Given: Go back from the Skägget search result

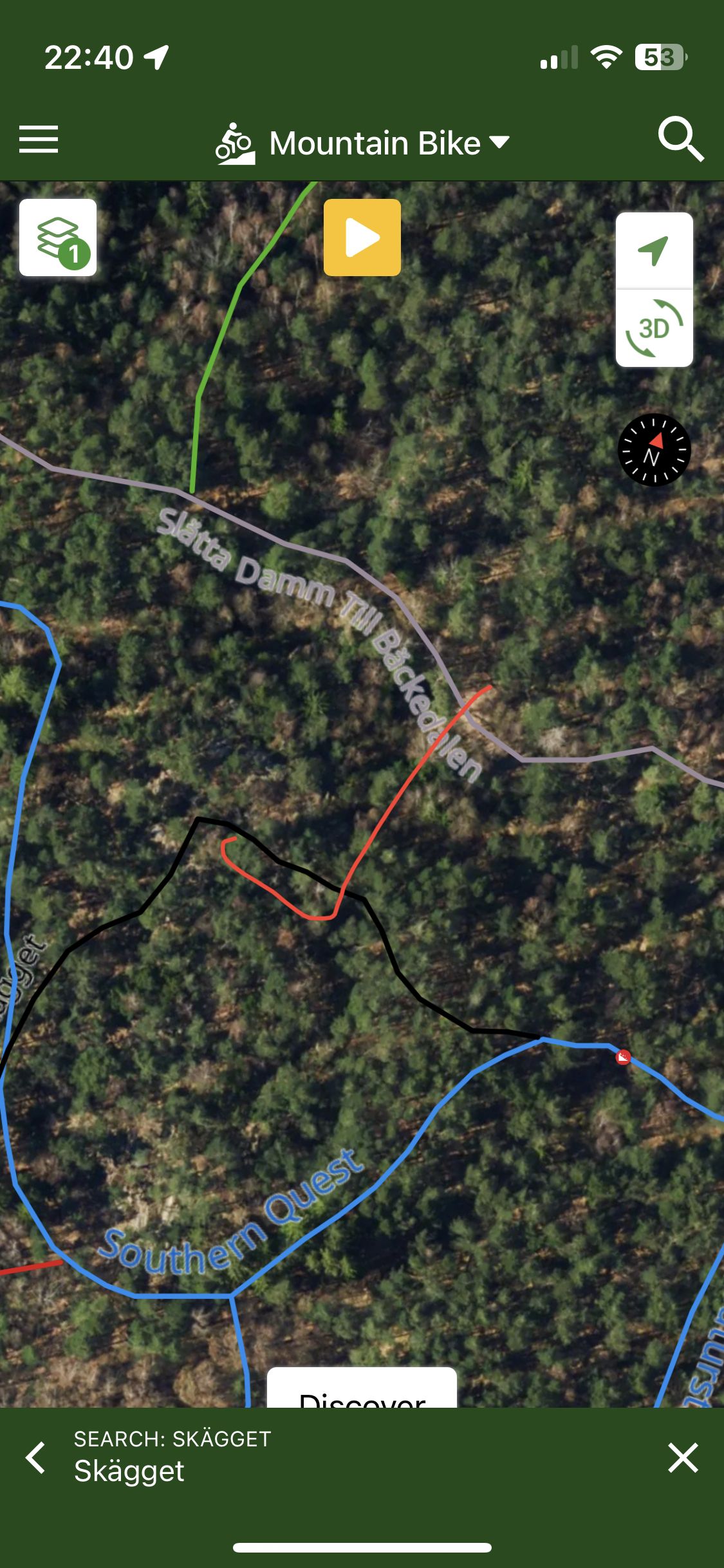Looking at the screenshot, I should pos(36,1457).
